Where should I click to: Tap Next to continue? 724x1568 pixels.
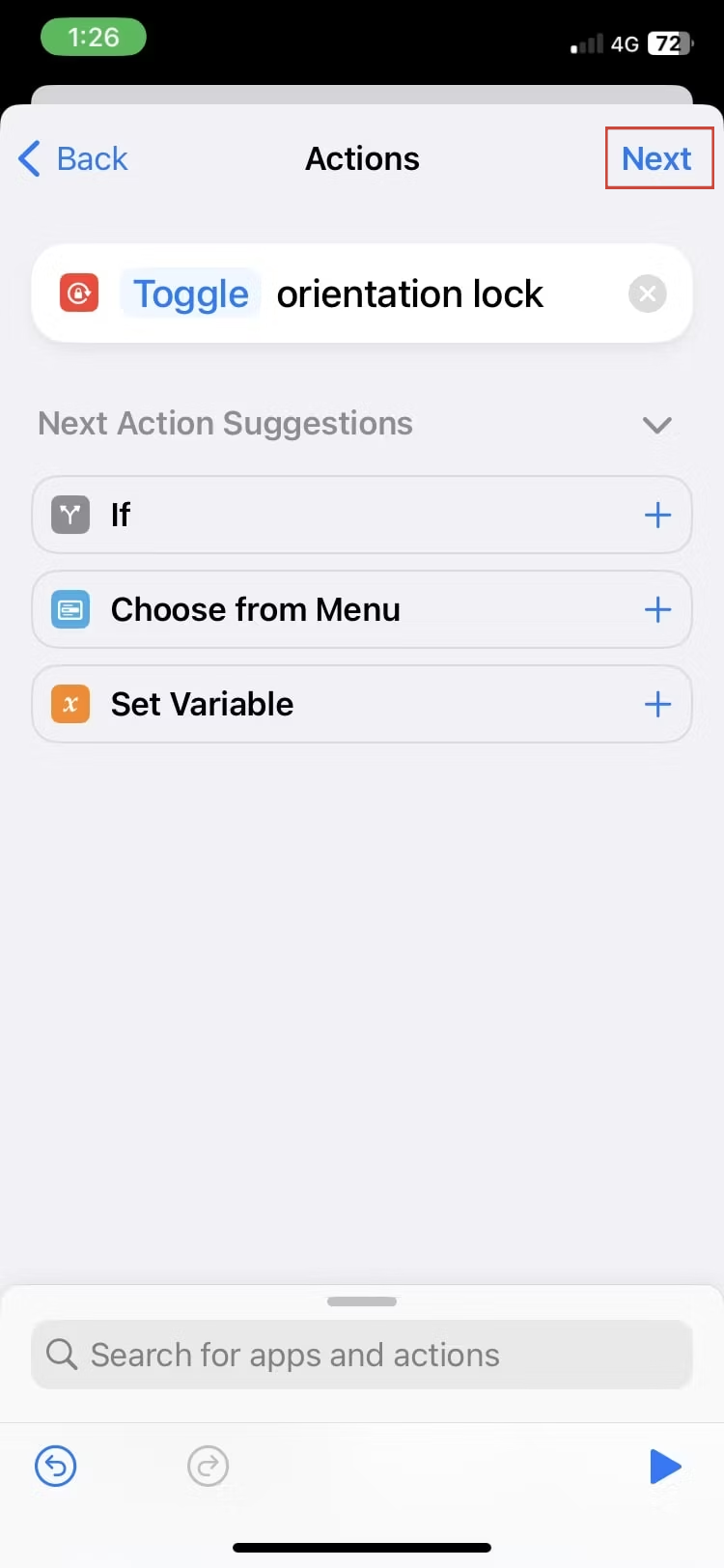656,158
